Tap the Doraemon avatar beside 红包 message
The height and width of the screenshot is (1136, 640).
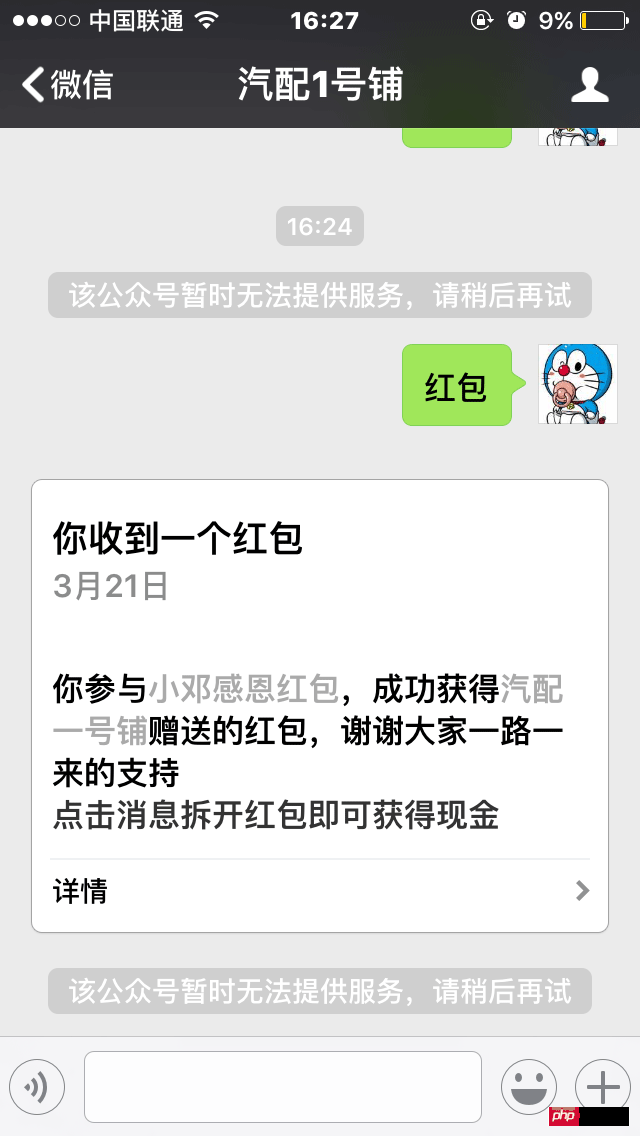tap(577, 384)
